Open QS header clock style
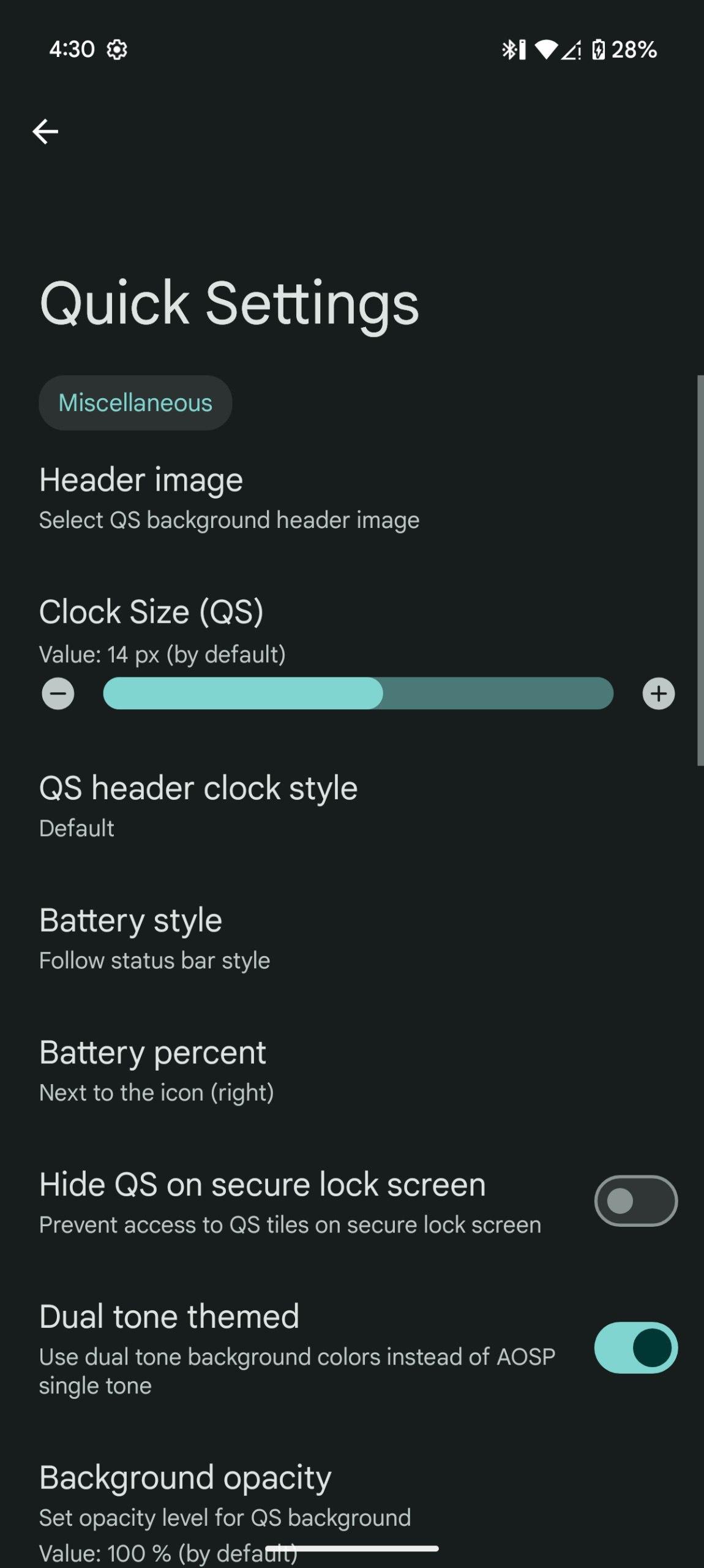This screenshot has height=1568, width=704. (x=352, y=806)
